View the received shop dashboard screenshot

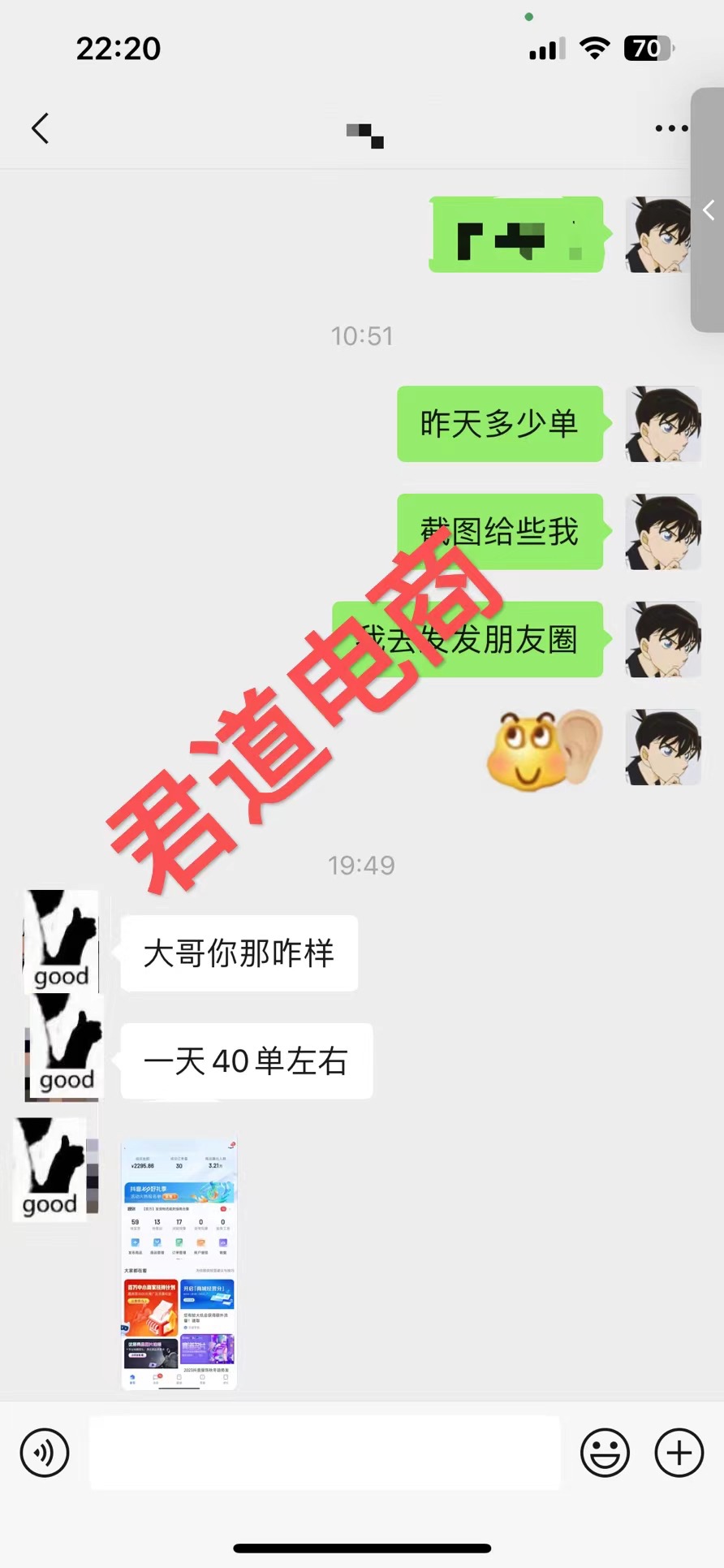coord(179,1264)
